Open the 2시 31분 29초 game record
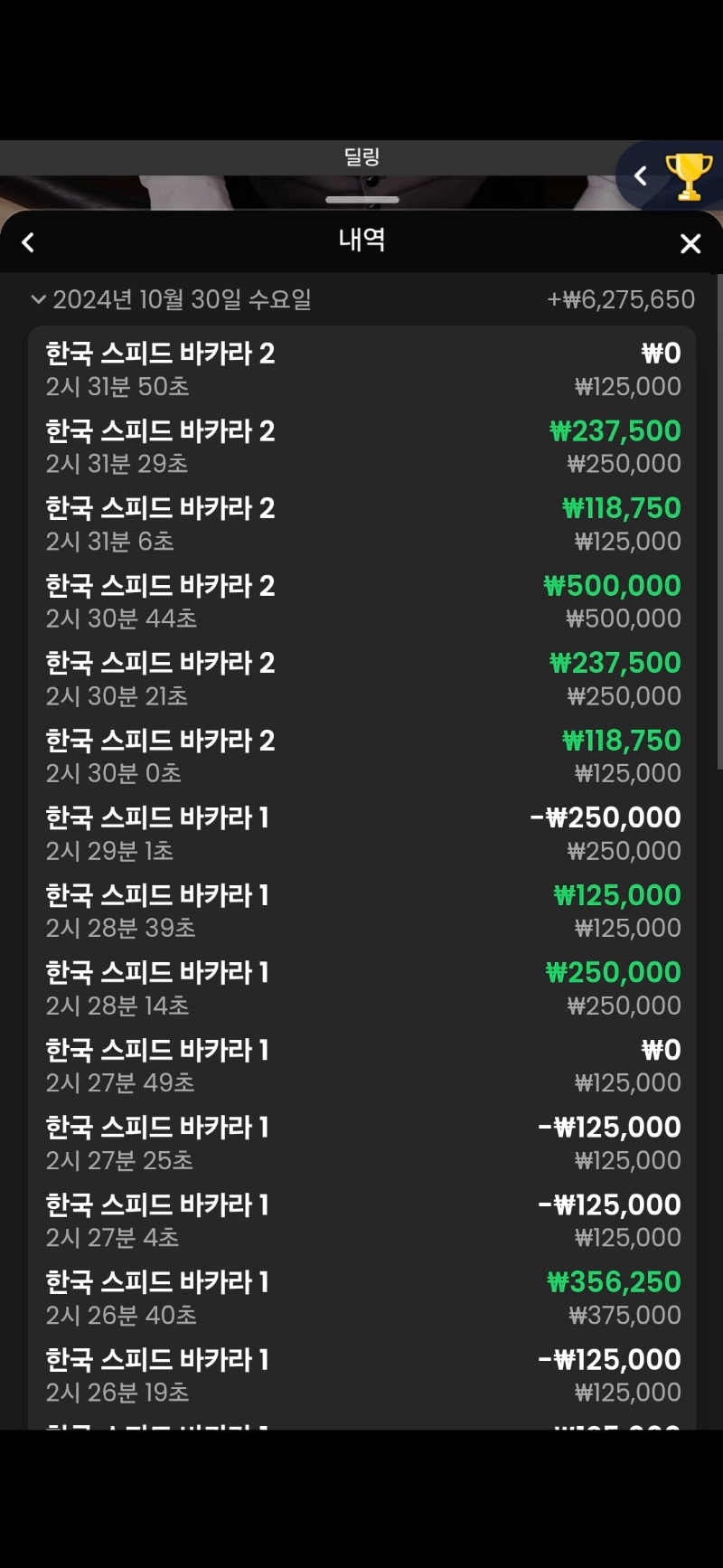The height and width of the screenshot is (1568, 723). click(361, 447)
